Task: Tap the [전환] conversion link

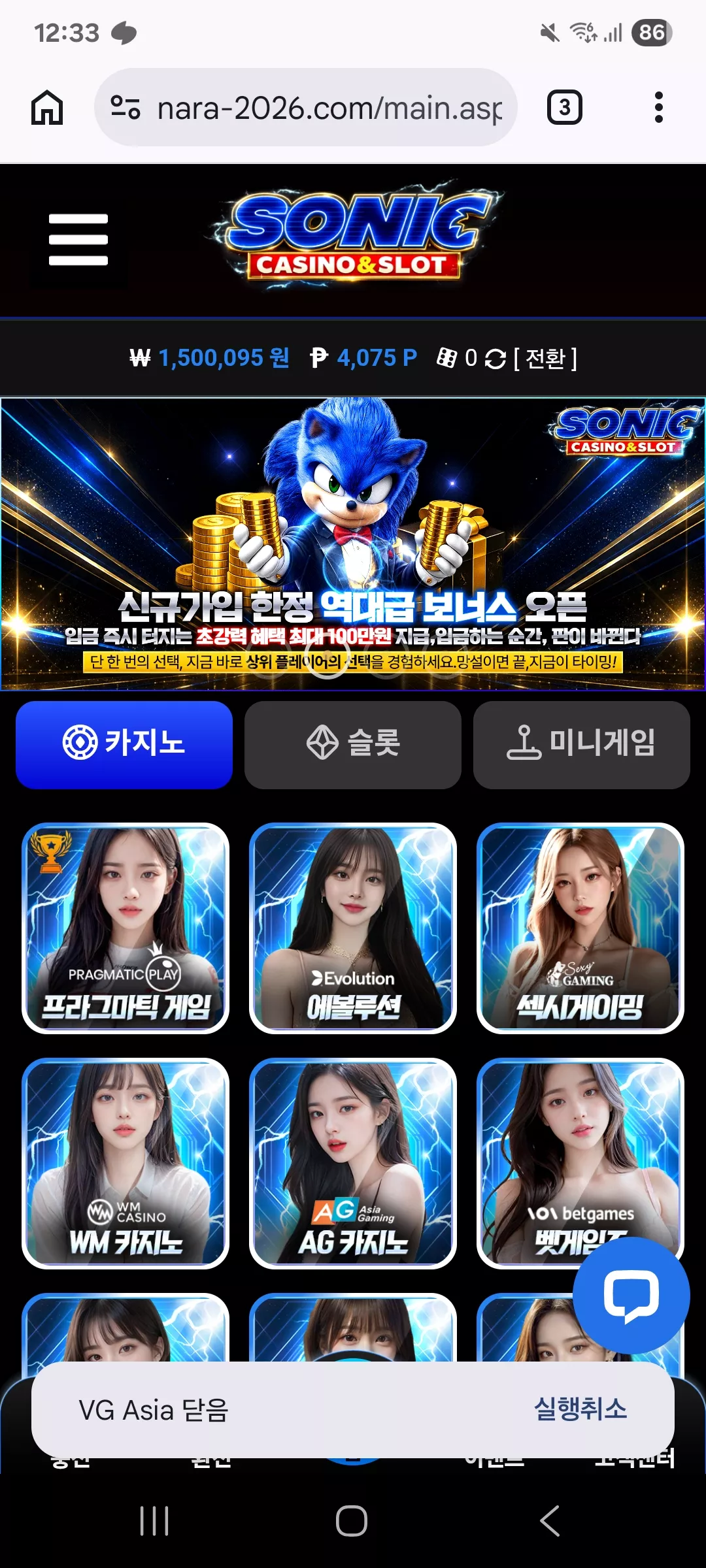Action: (x=545, y=358)
